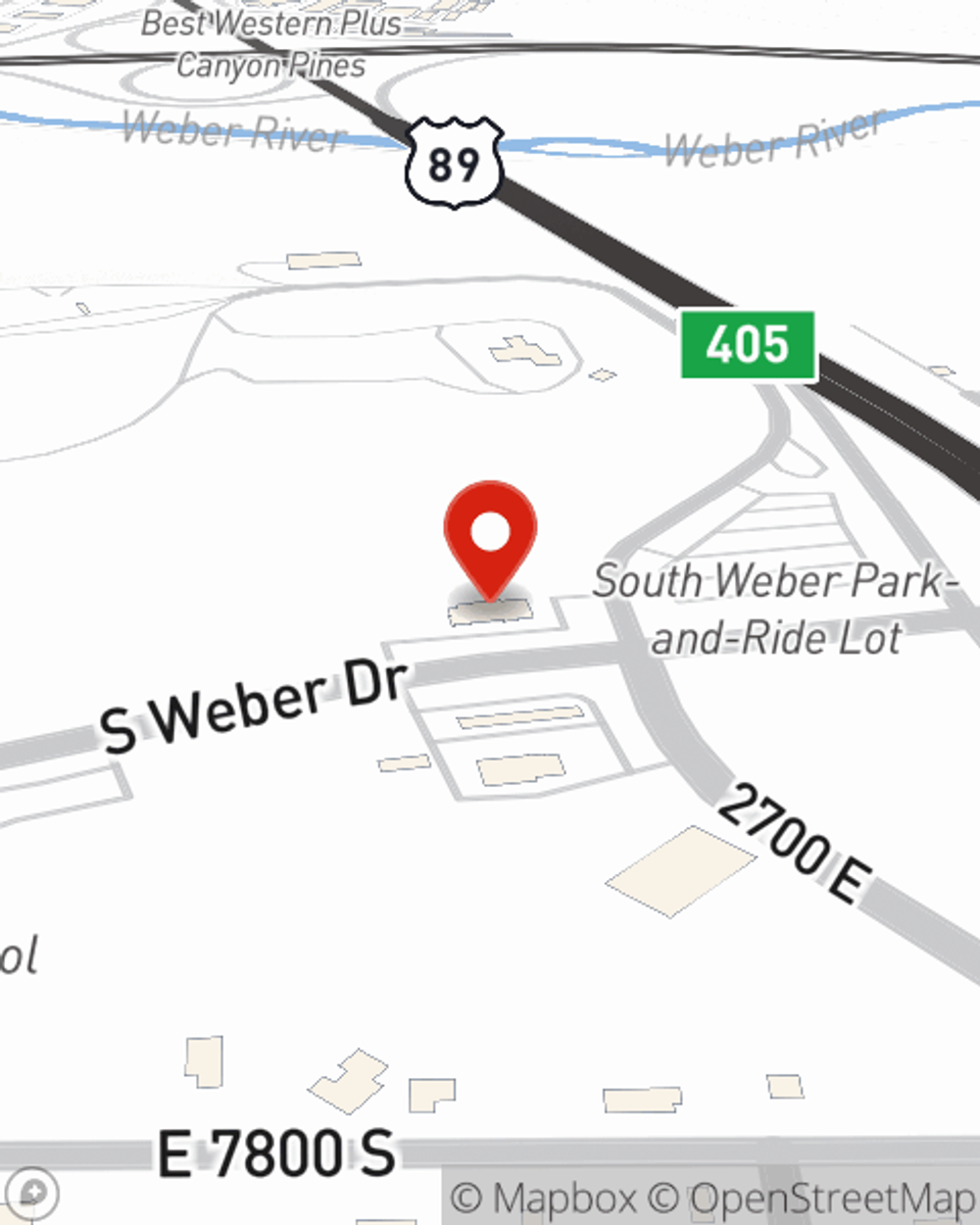The height and width of the screenshot is (1225, 980).
Task: Tap the red location pin marker
Action: 490,534
